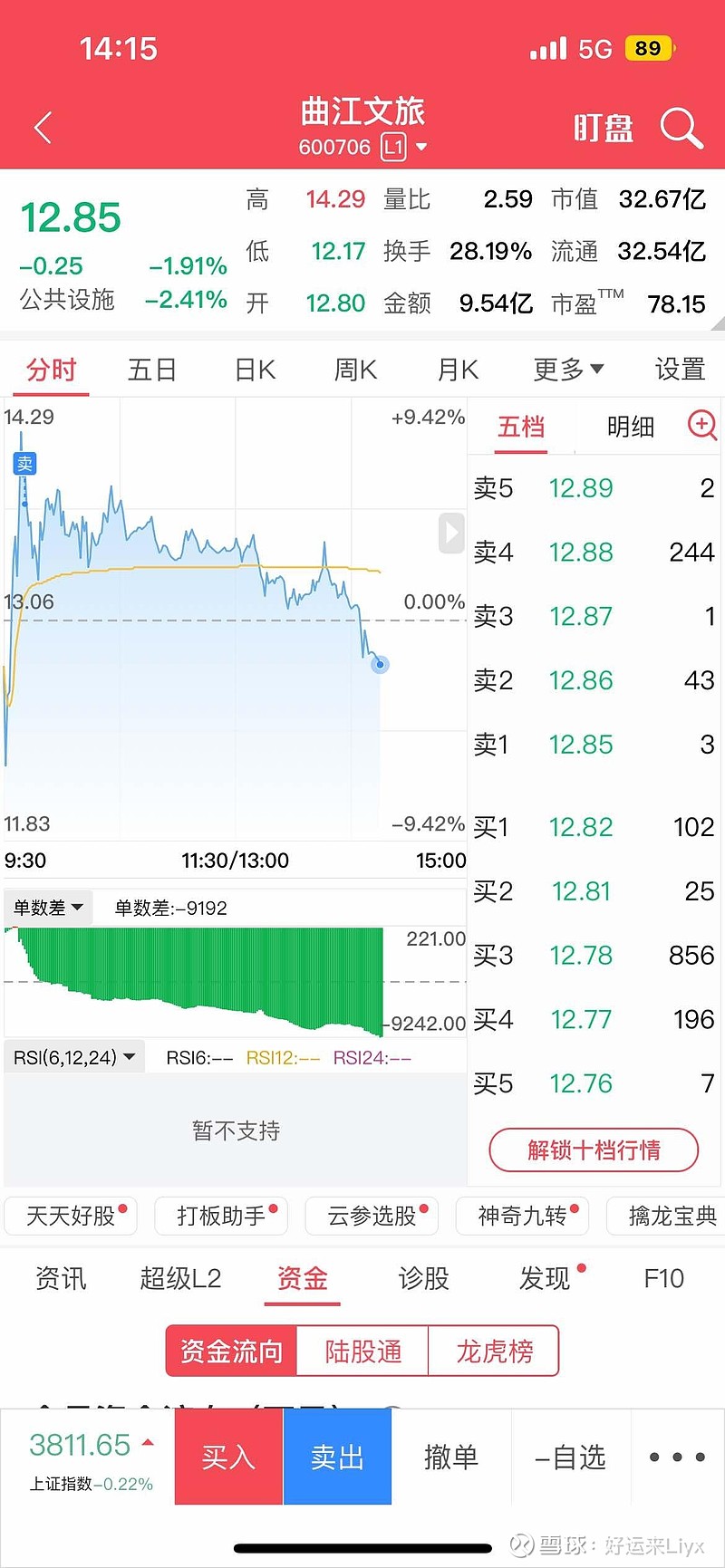Switch chart to 日K view
The height and width of the screenshot is (1568, 725).
coord(255,370)
